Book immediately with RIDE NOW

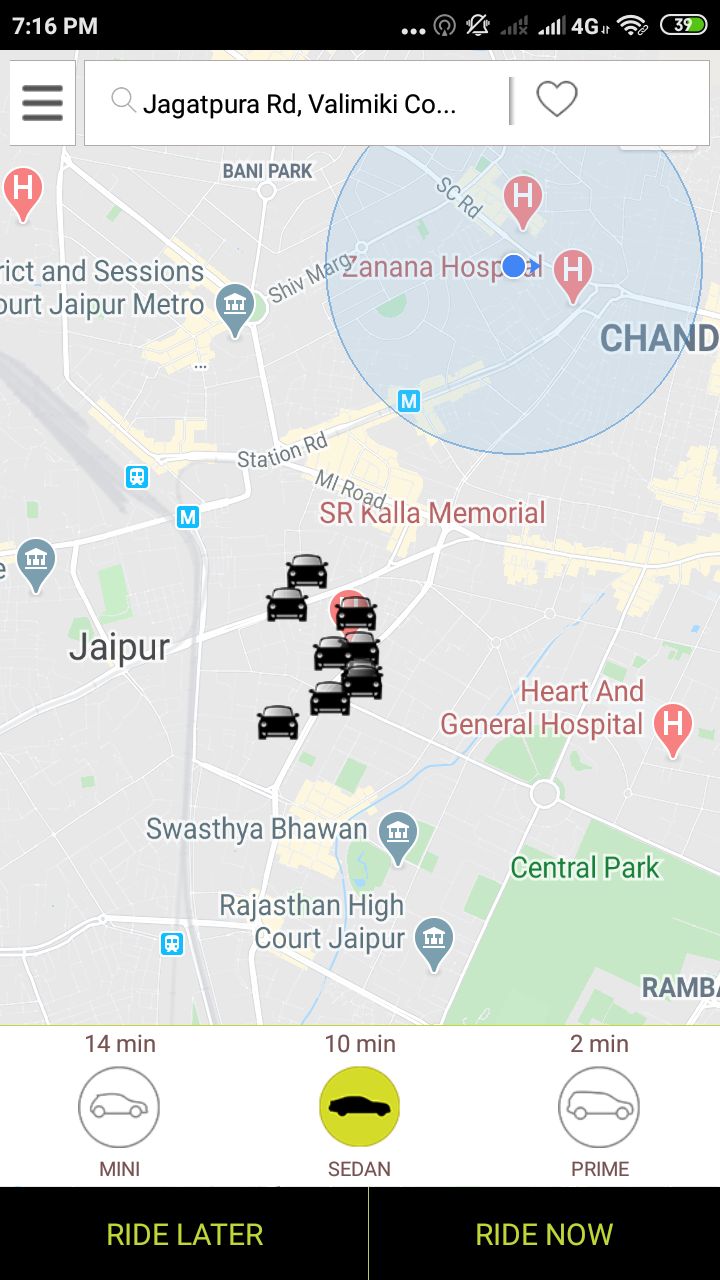[544, 1234]
